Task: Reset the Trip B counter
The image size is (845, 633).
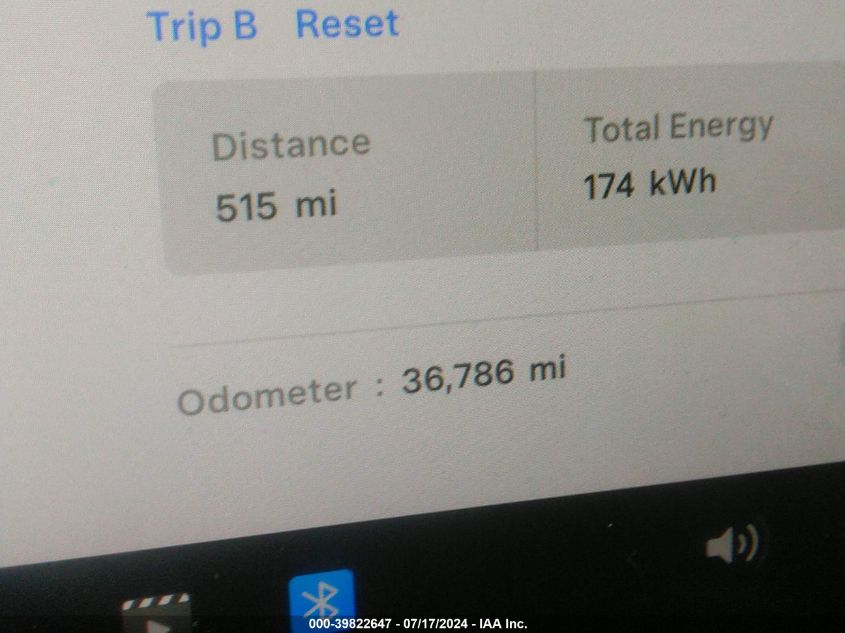Action: point(346,24)
